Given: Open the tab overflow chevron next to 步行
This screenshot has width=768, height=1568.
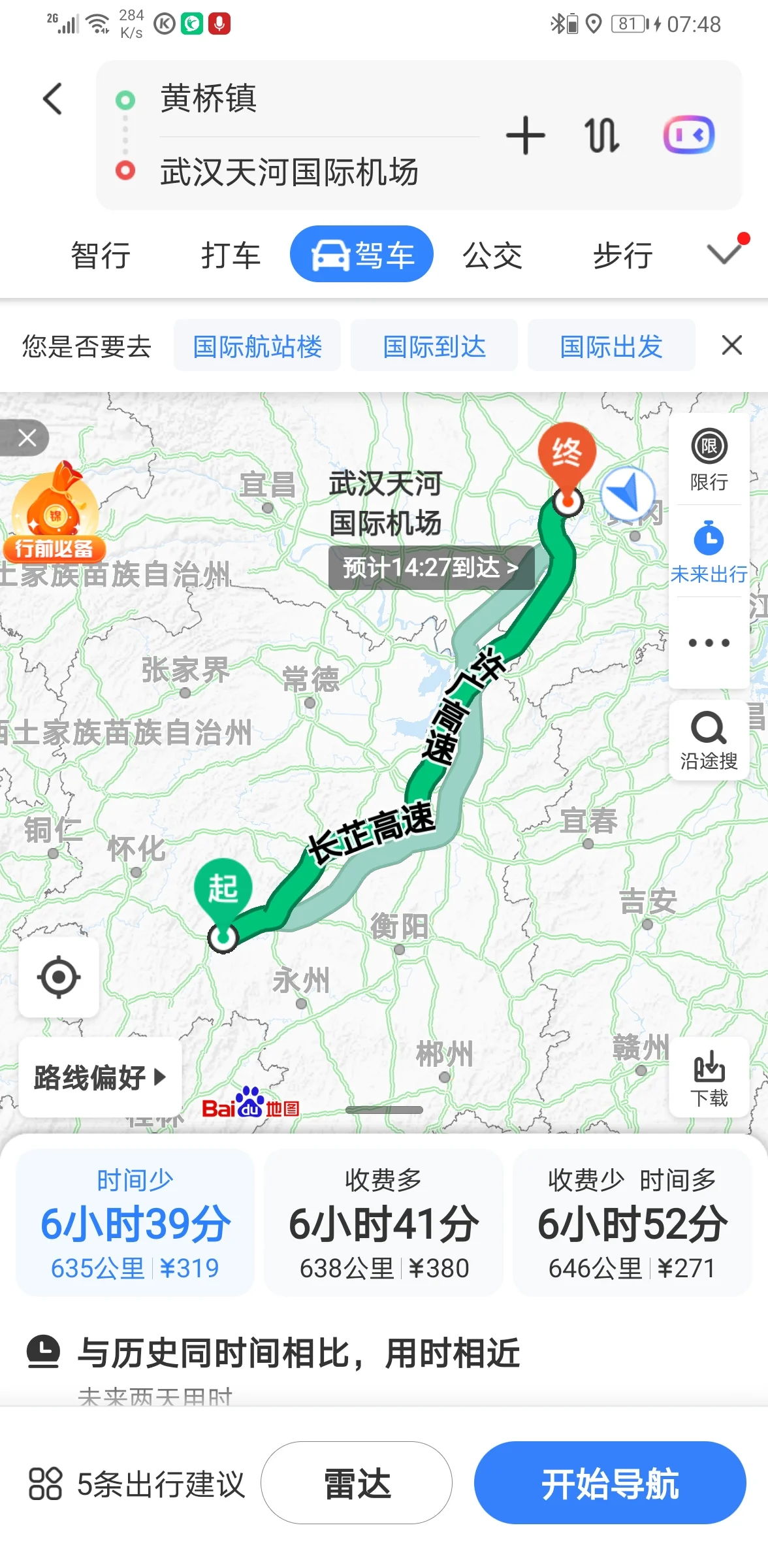Looking at the screenshot, I should pyautogui.click(x=722, y=253).
